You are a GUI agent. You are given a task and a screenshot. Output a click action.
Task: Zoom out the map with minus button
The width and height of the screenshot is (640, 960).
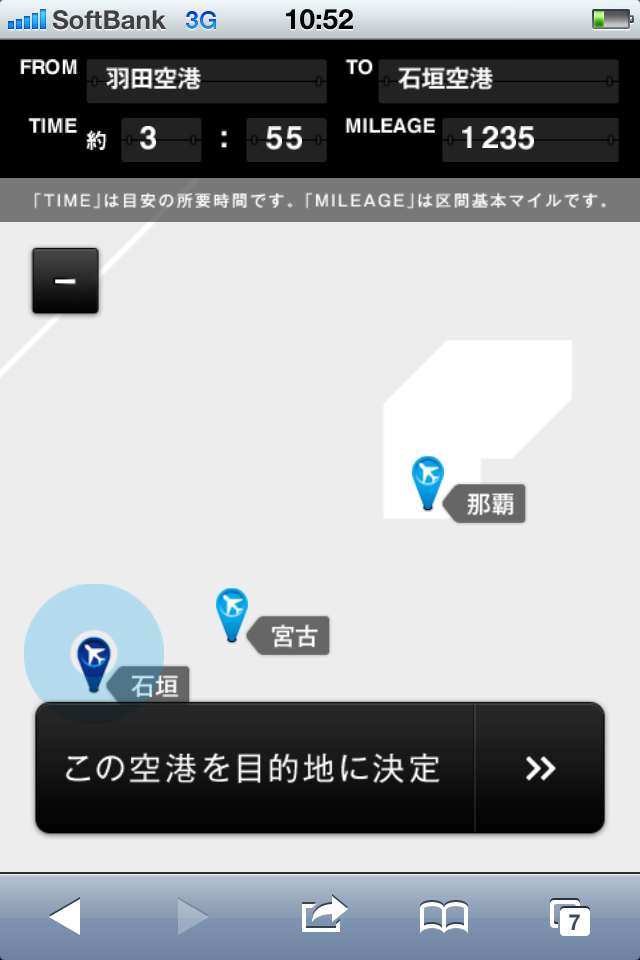pos(65,281)
